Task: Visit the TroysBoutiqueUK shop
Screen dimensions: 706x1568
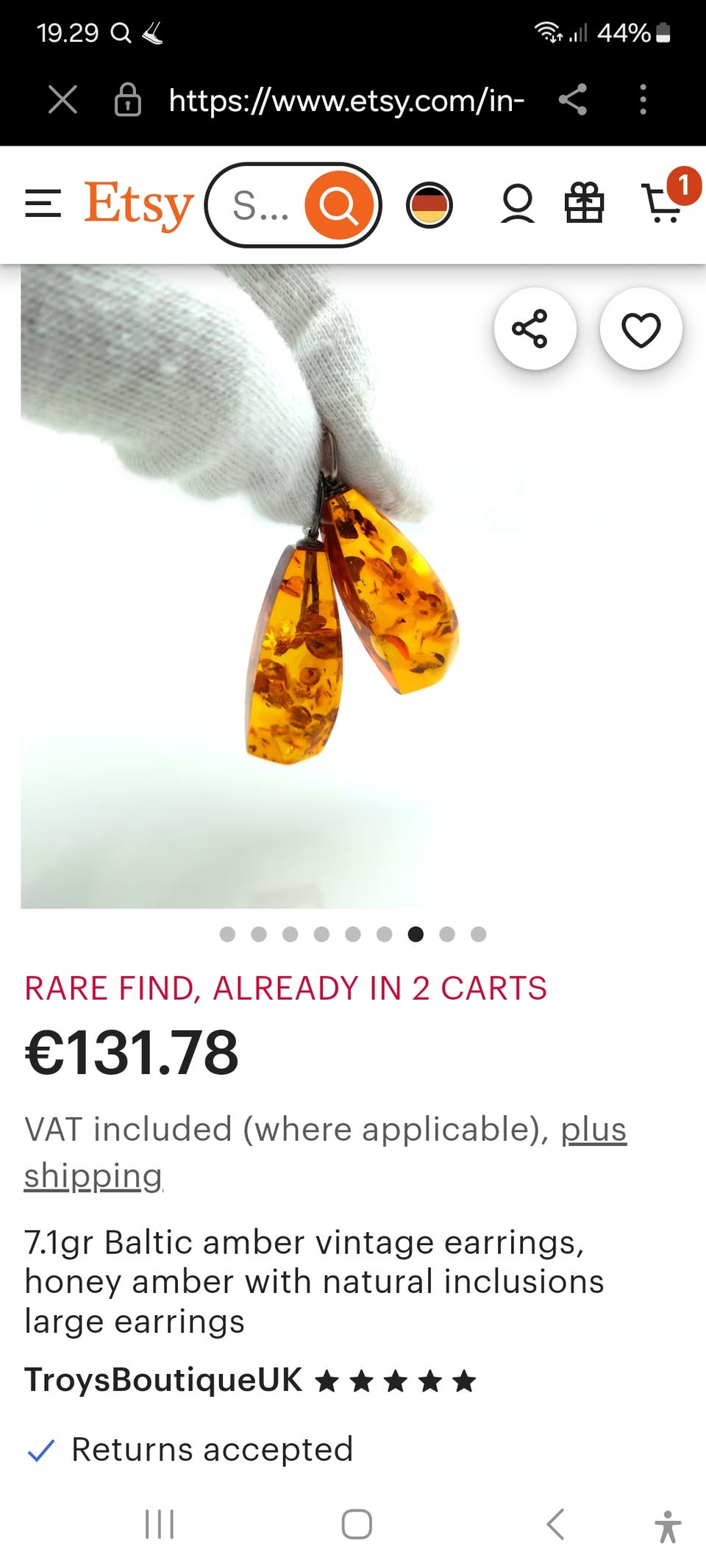Action: click(x=163, y=1380)
